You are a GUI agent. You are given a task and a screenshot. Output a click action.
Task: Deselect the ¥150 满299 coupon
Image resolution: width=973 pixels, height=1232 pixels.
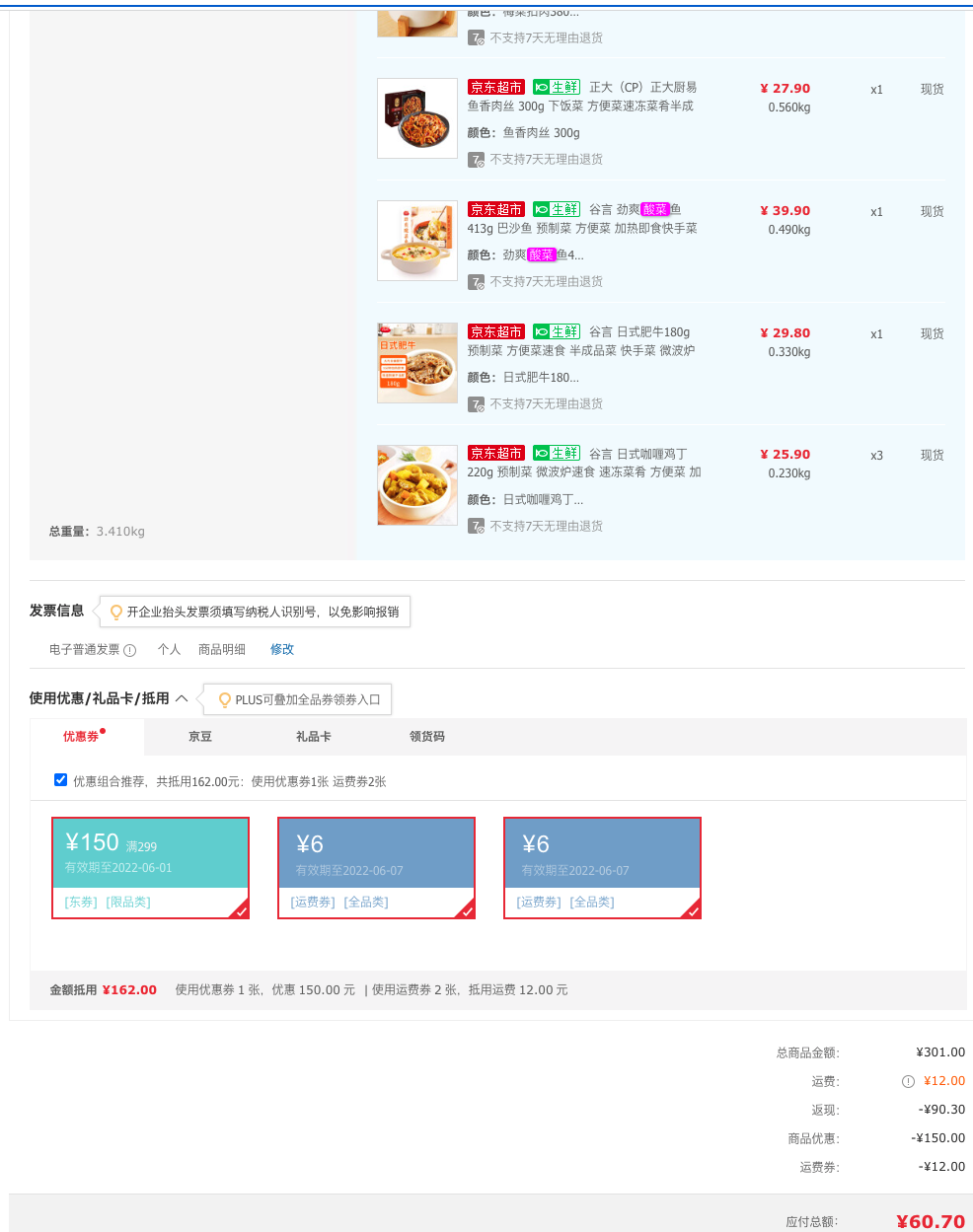pos(150,868)
